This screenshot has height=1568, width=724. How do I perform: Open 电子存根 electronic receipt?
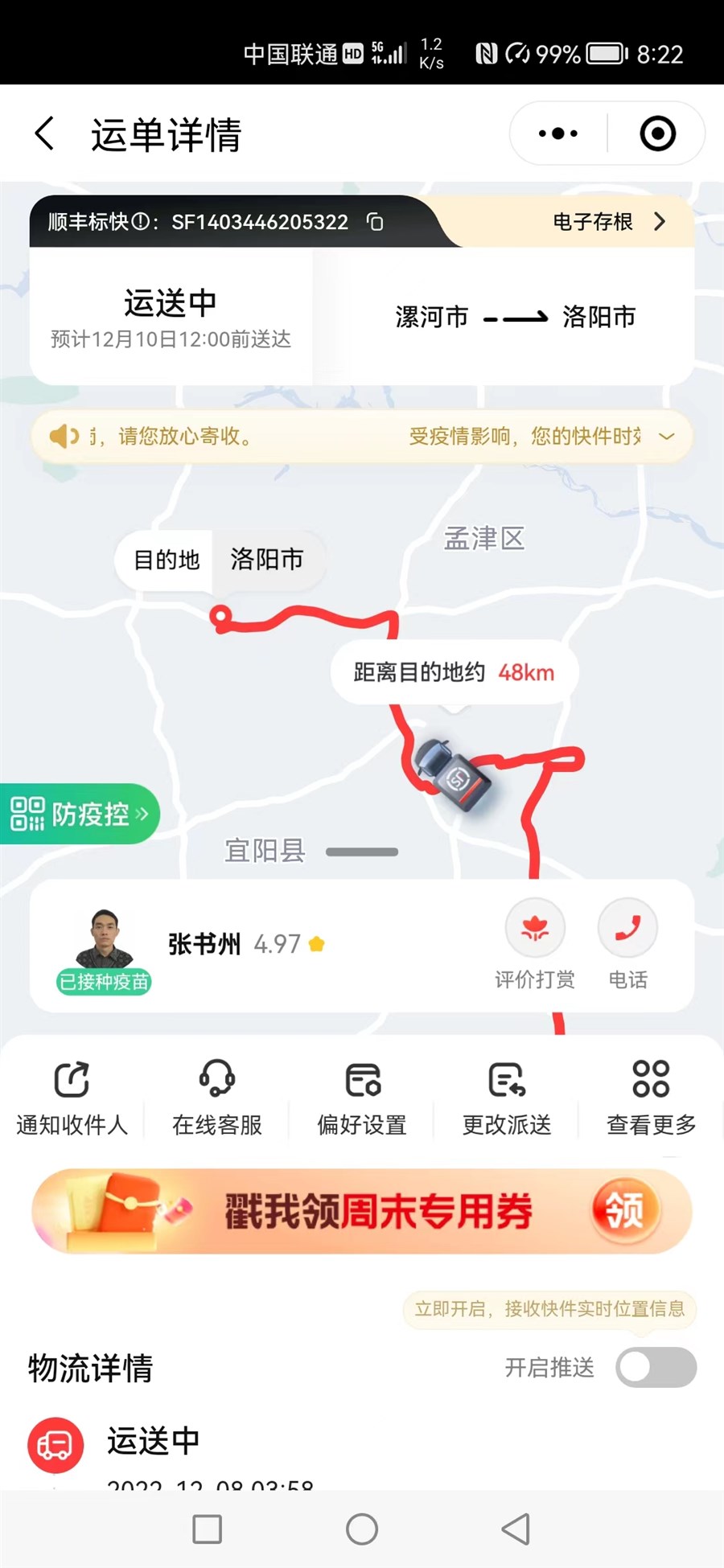pos(608,222)
